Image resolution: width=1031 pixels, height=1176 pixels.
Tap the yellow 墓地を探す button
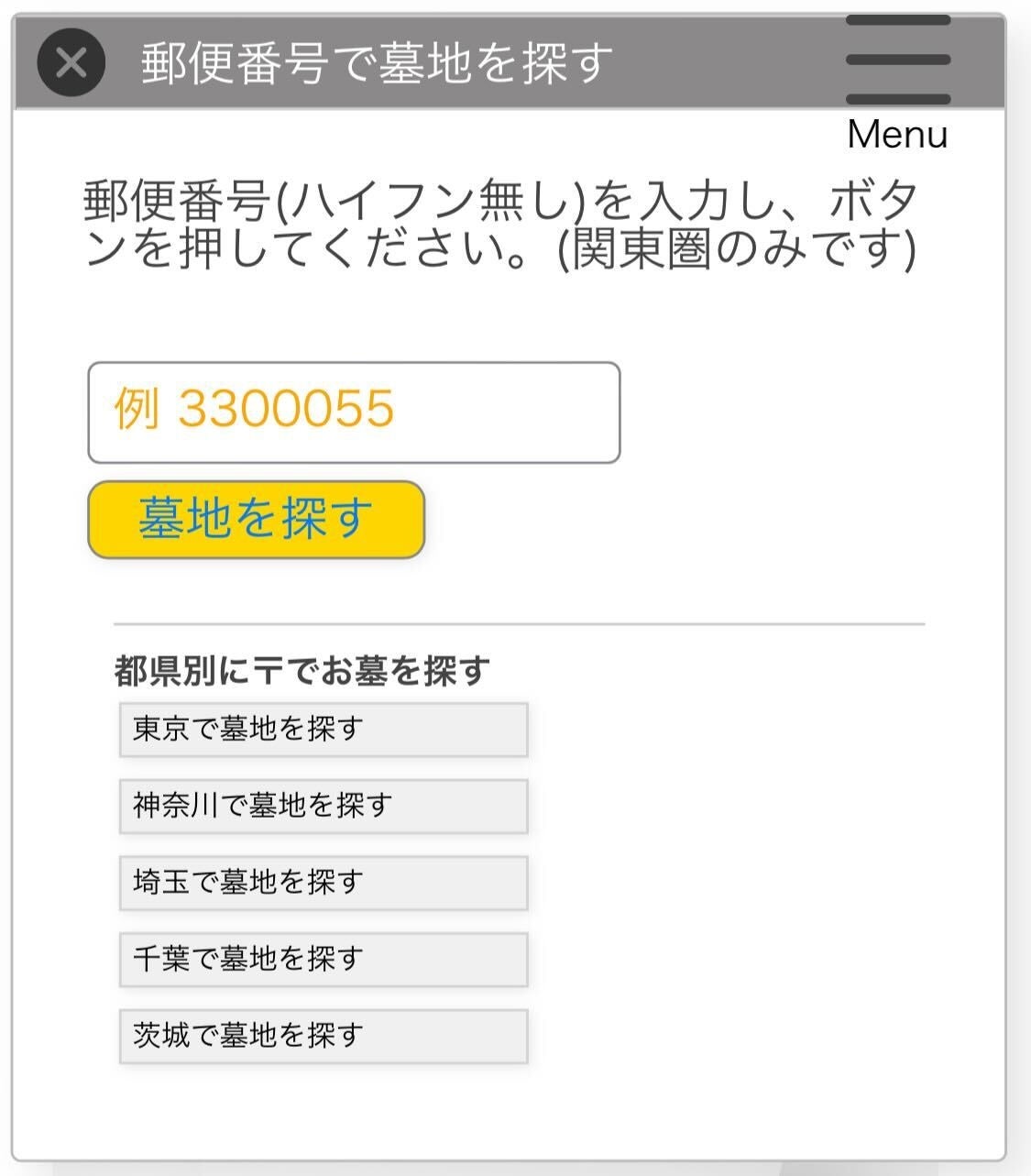[257, 520]
